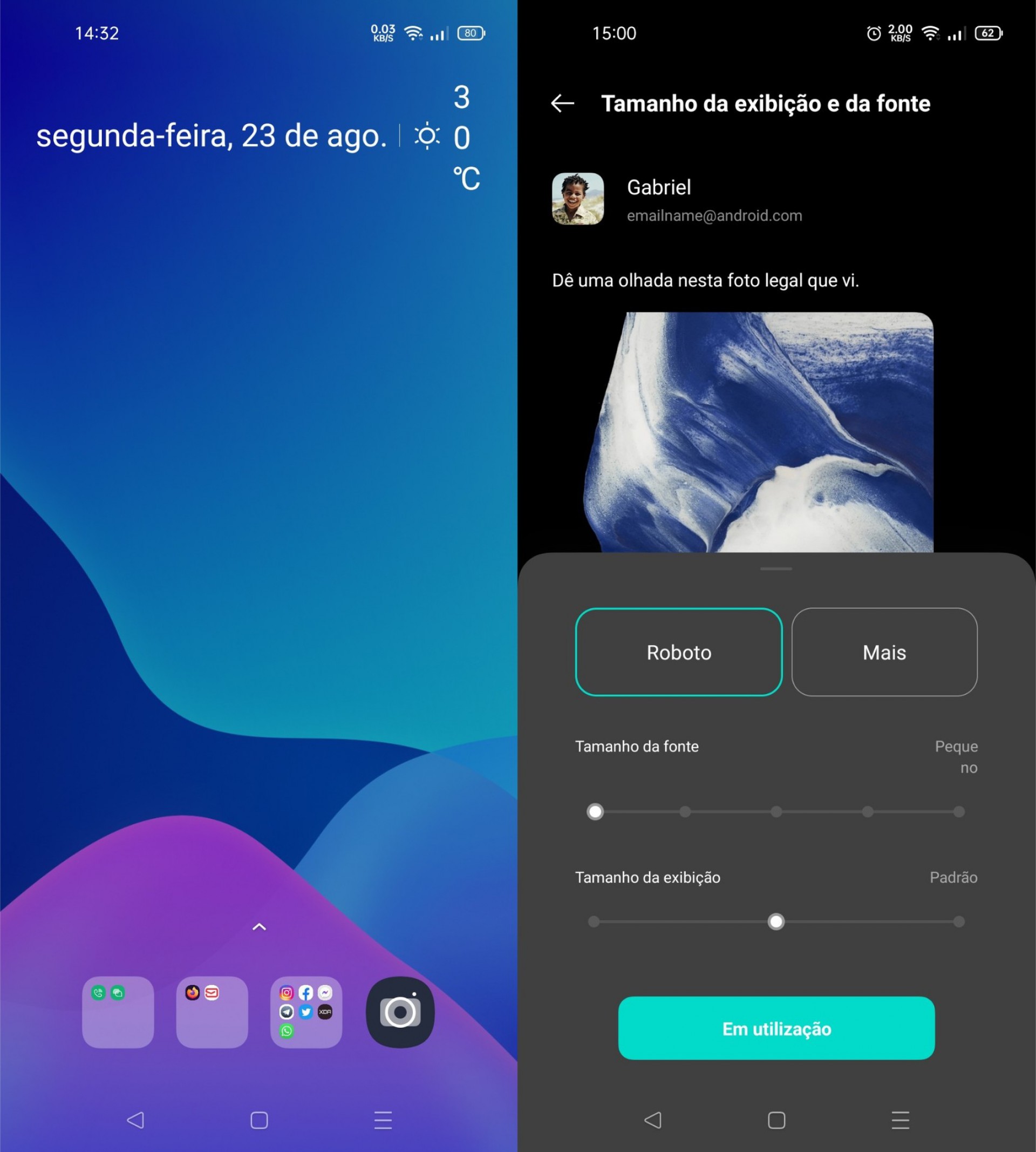Image resolution: width=1036 pixels, height=1152 pixels.
Task: Open Mais font options
Action: tap(884, 652)
